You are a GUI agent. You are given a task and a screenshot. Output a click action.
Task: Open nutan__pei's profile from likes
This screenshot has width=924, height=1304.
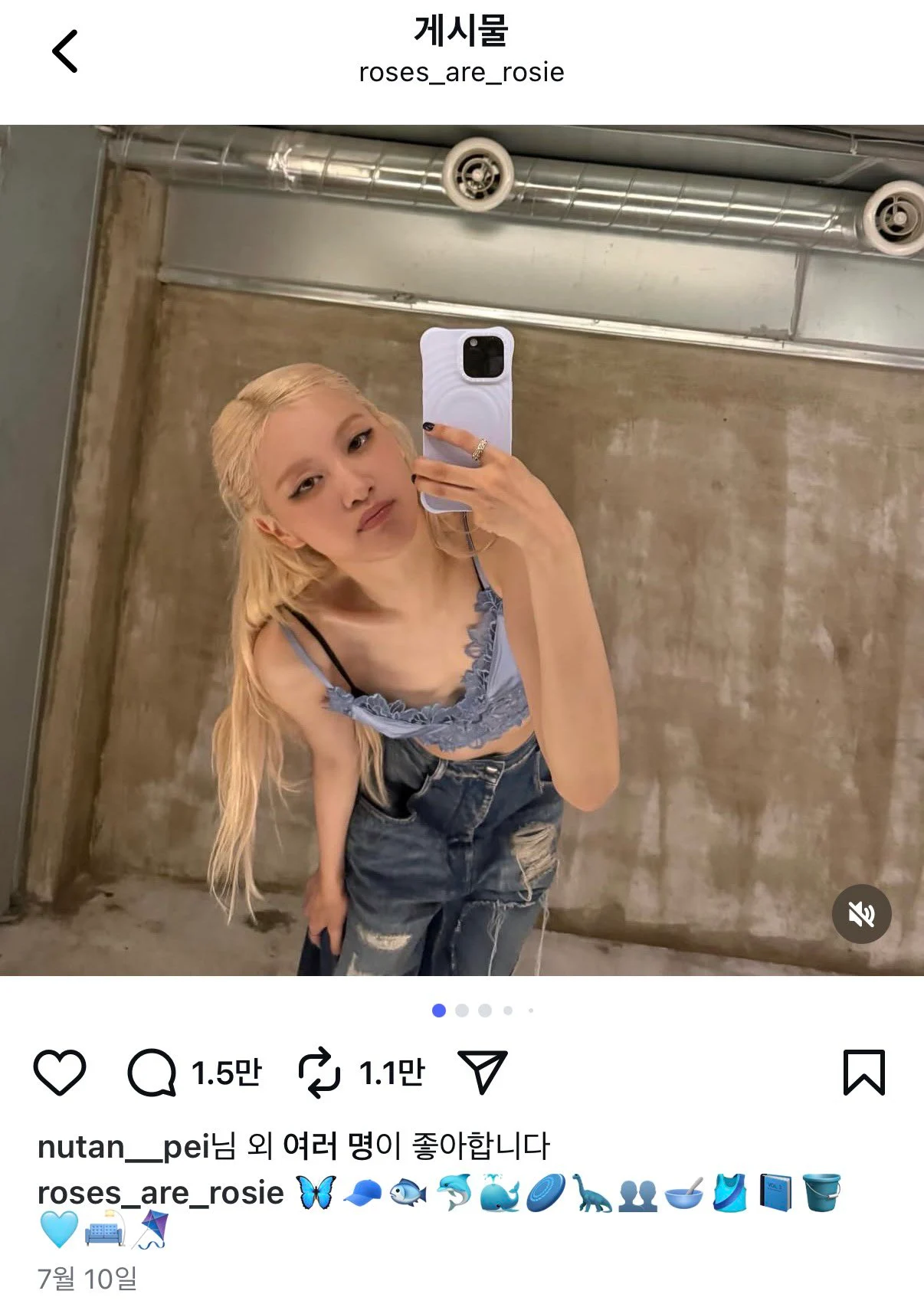pyautogui.click(x=123, y=1147)
